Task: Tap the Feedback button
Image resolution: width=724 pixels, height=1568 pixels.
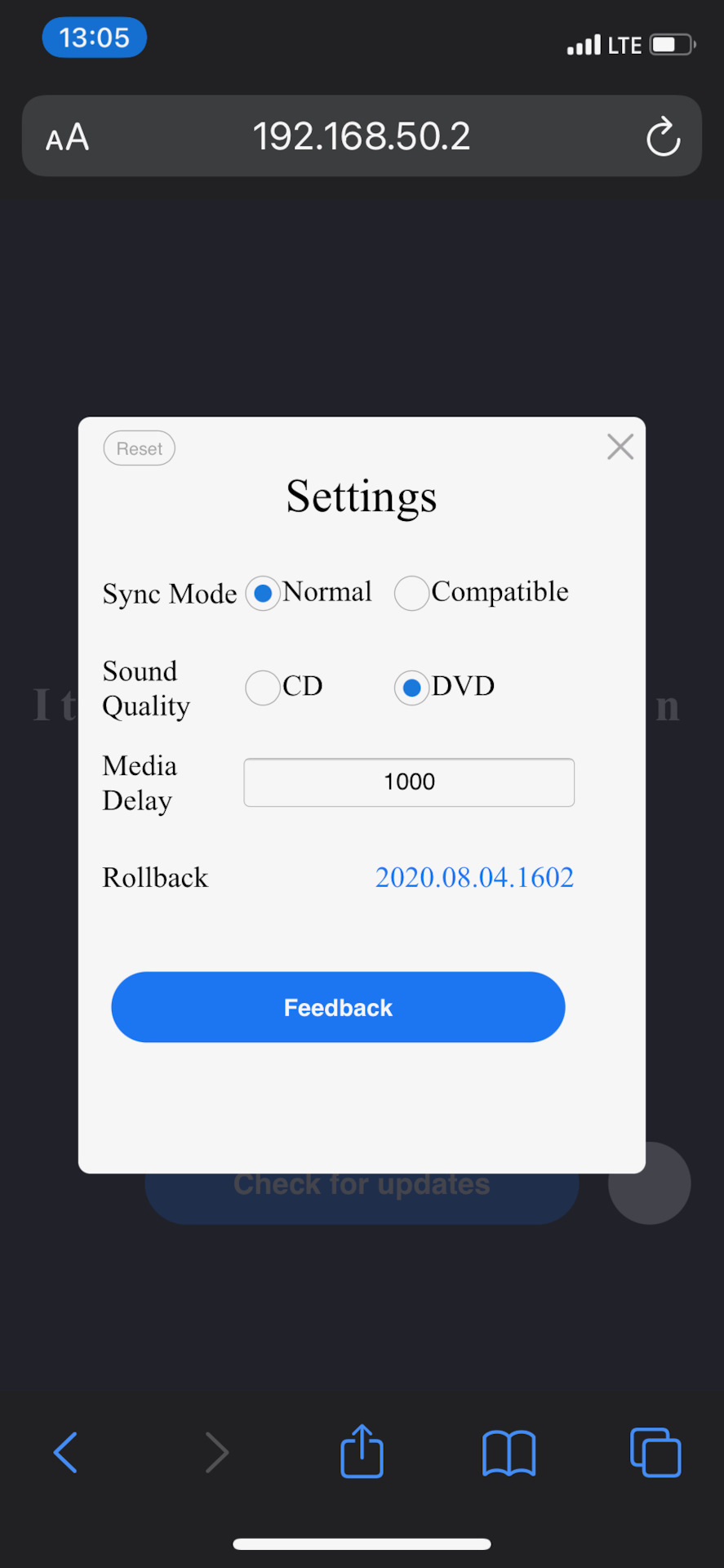Action: [x=338, y=1007]
